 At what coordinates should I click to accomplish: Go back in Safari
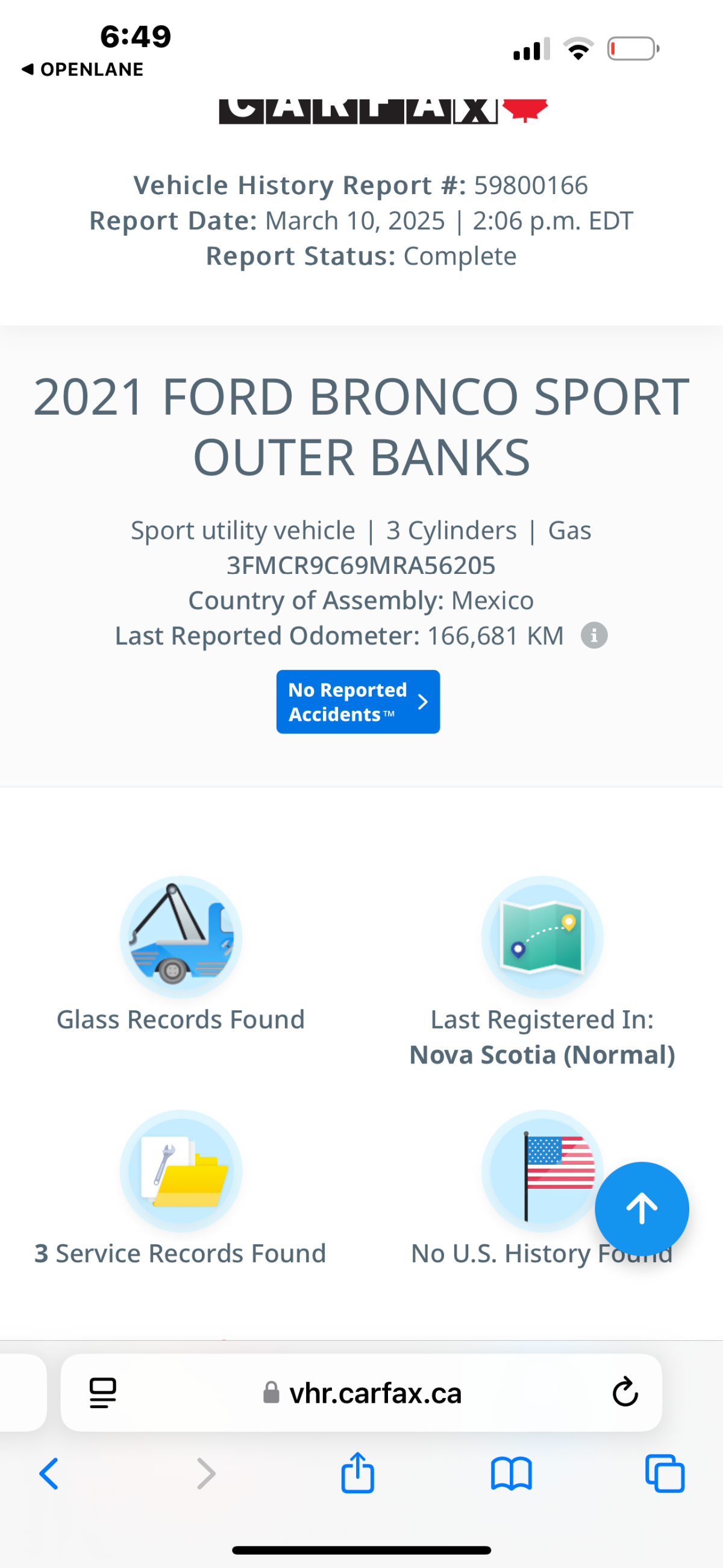pos(49,1473)
